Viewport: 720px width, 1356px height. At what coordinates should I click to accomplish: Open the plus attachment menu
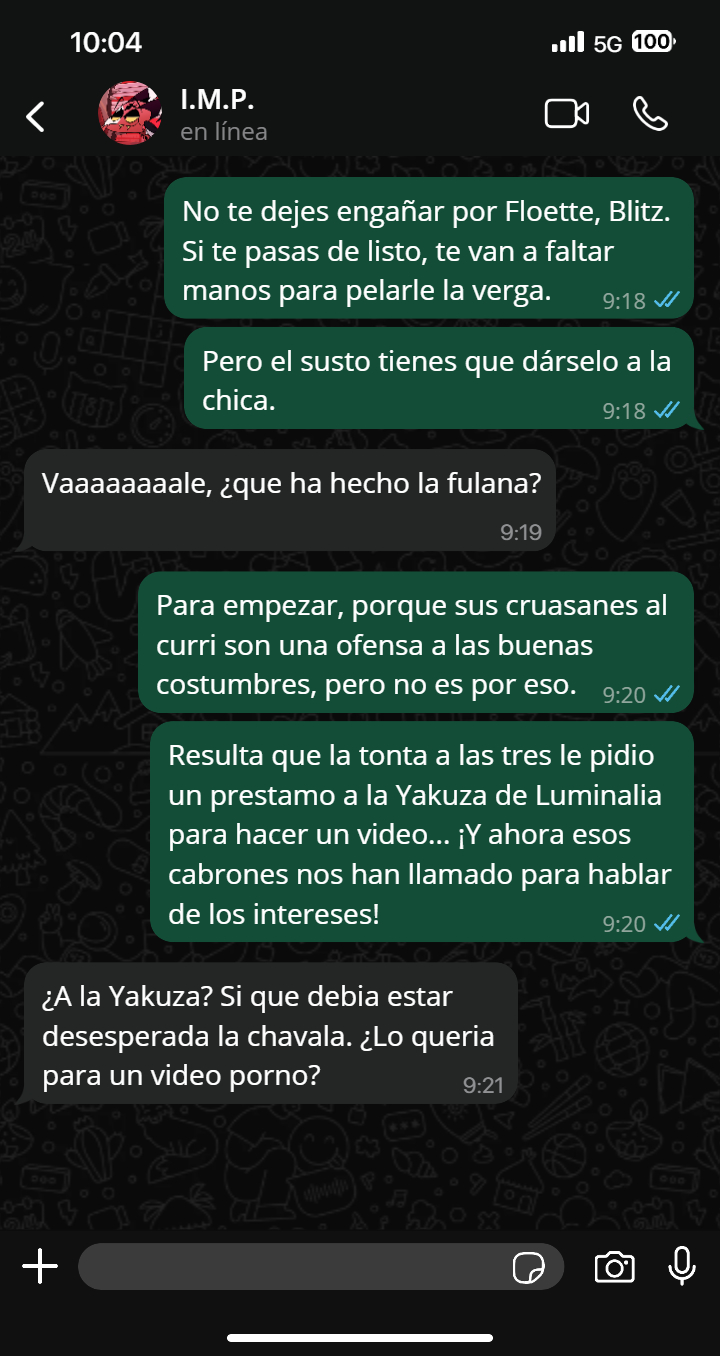(x=40, y=1268)
